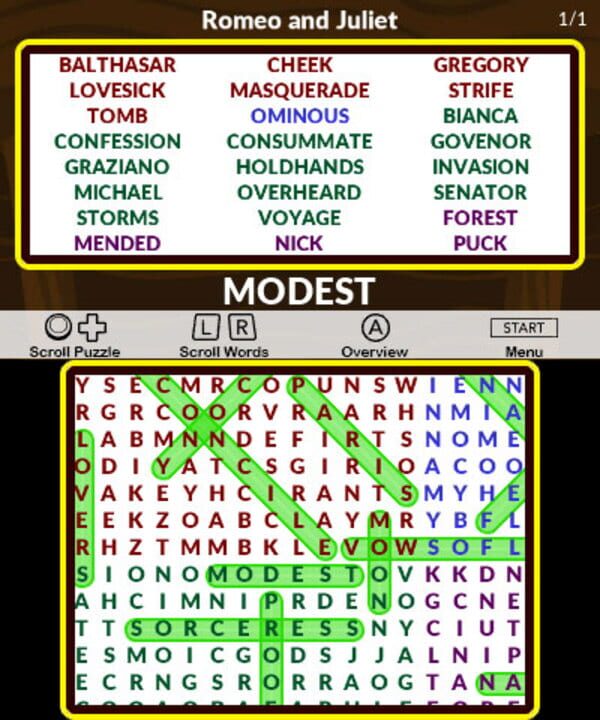Open the START Menu
The image size is (600, 720).
tap(524, 328)
